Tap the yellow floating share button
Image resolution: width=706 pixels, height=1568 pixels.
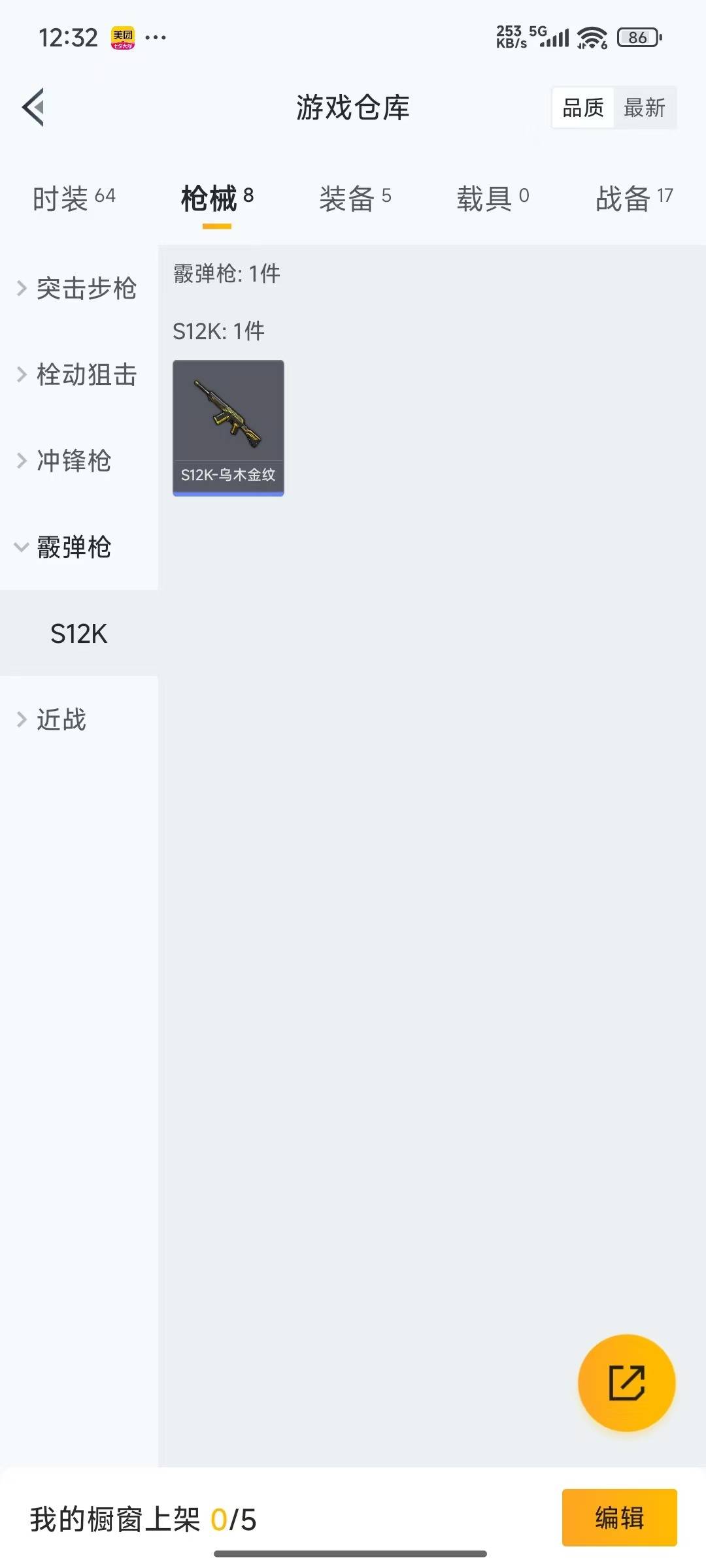626,1382
